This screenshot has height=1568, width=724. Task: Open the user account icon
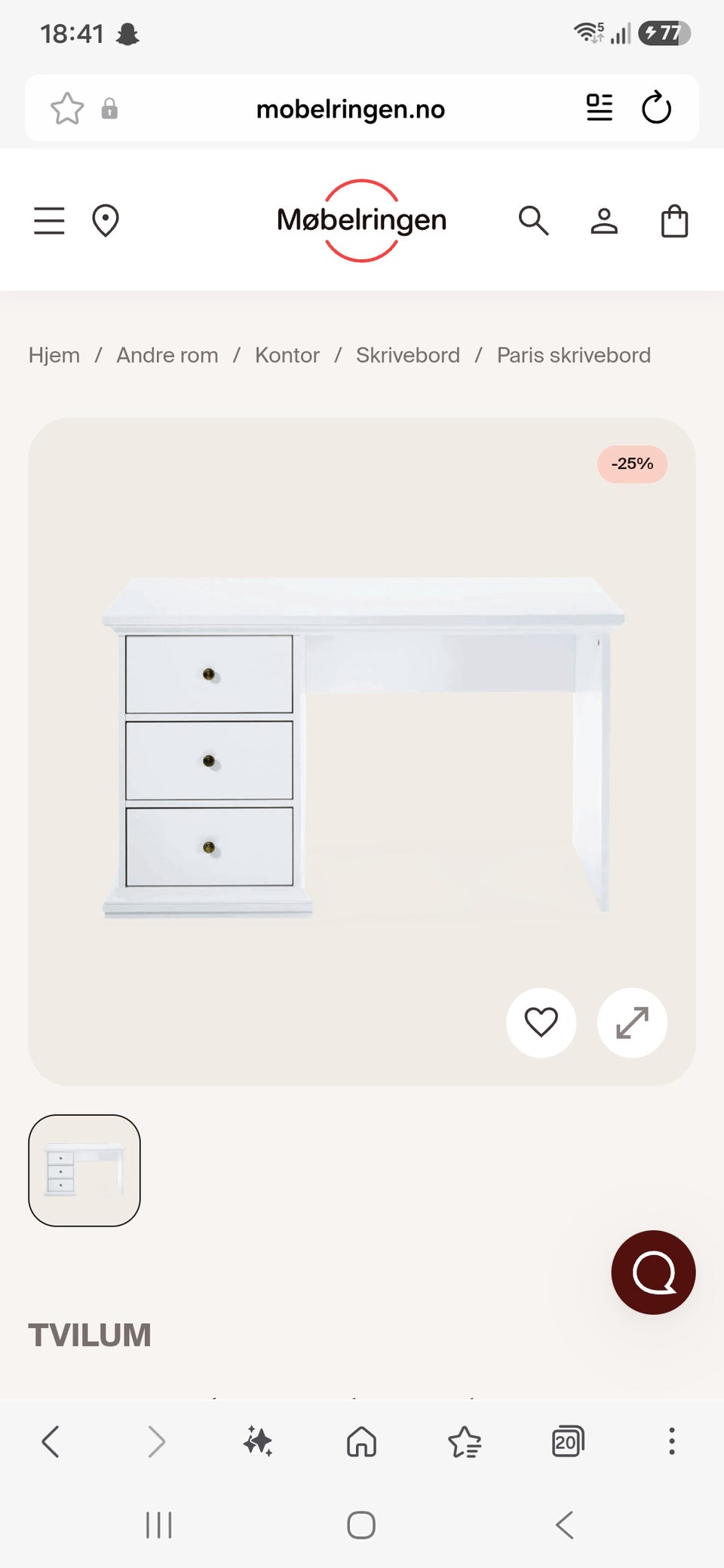pos(604,221)
